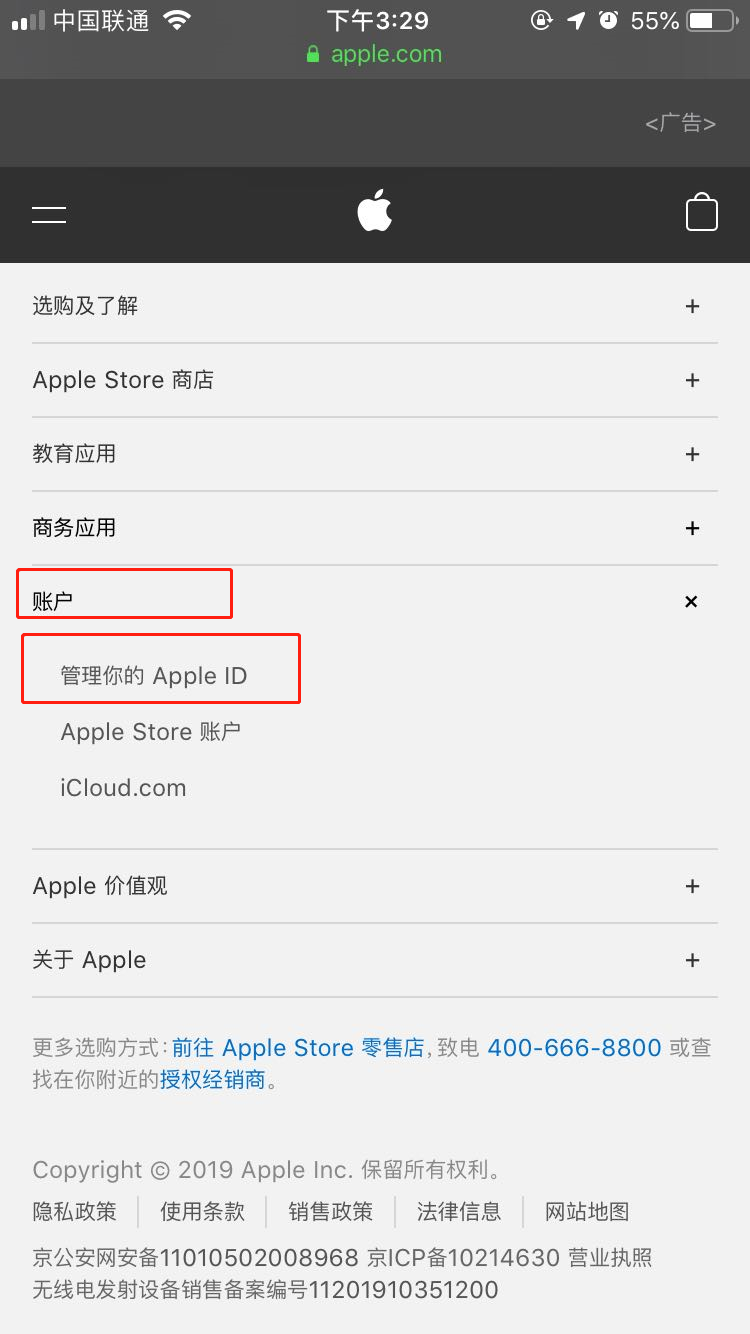This screenshot has height=1334, width=750.
Task: Expand the 教育应用 section
Action: click(x=374, y=454)
